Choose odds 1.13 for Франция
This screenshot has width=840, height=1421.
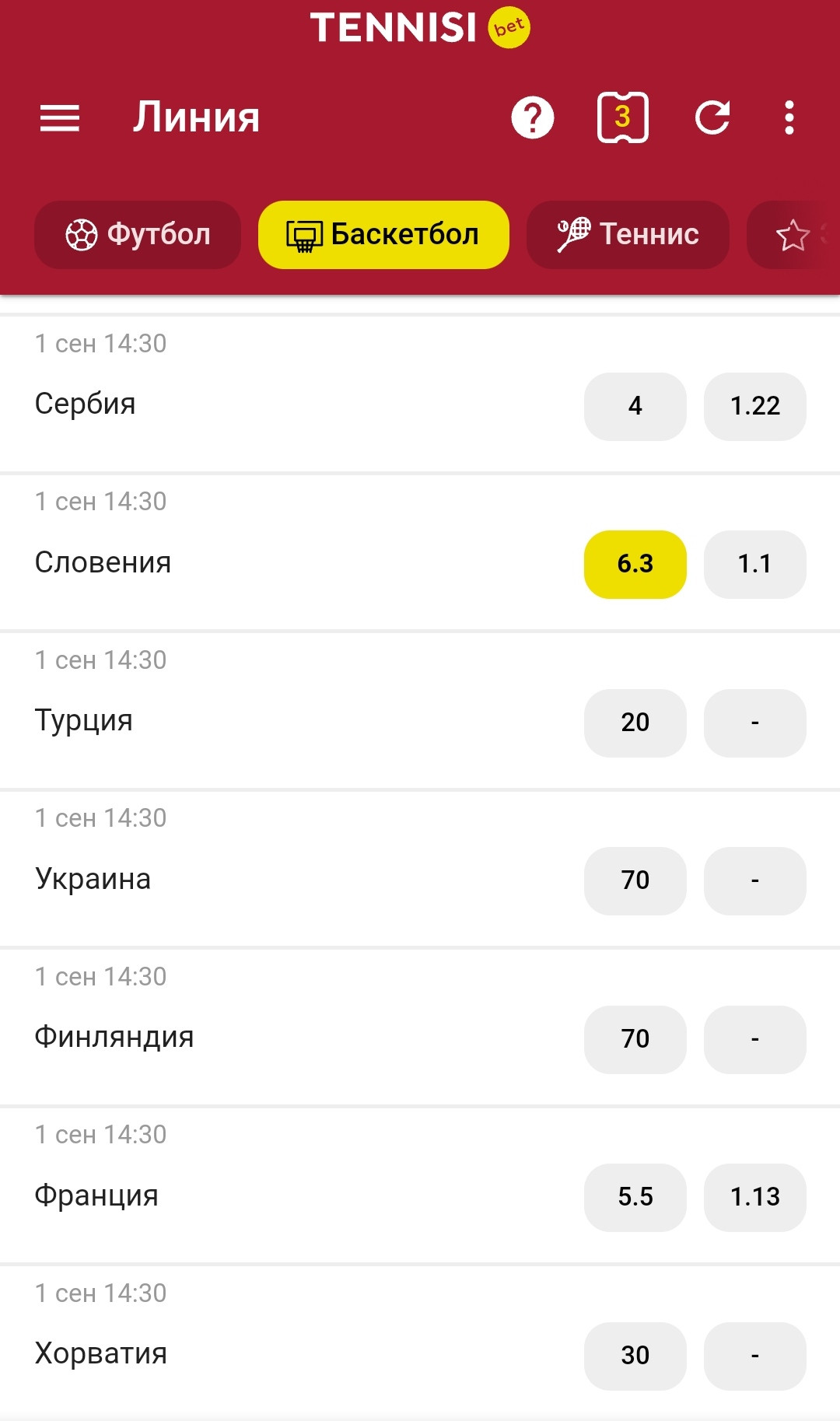point(755,1198)
